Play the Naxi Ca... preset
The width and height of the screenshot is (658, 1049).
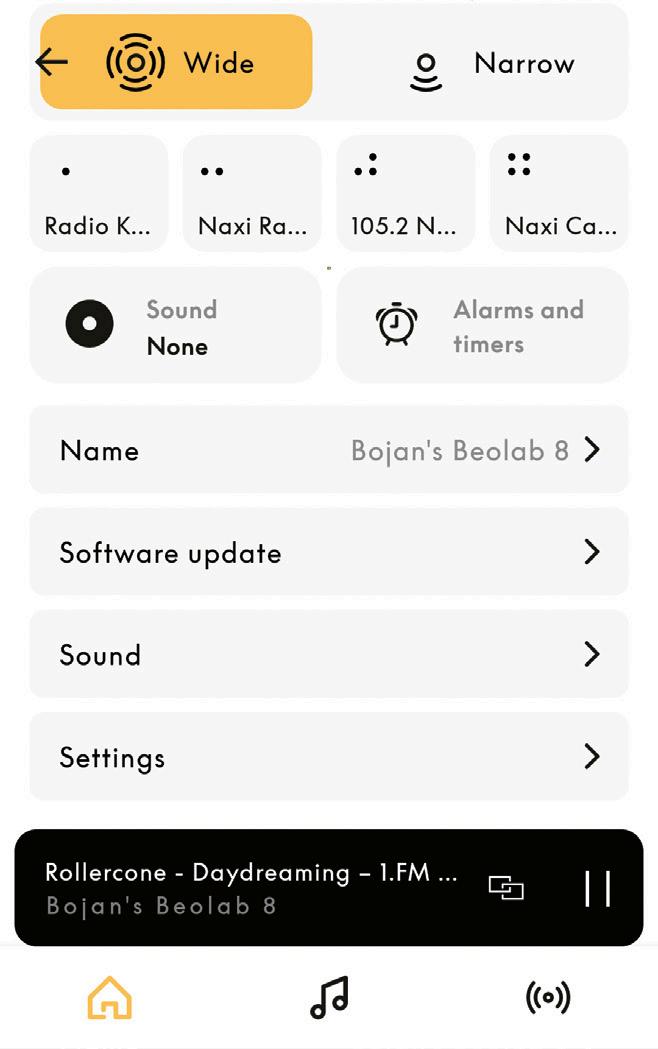pyautogui.click(x=559, y=194)
